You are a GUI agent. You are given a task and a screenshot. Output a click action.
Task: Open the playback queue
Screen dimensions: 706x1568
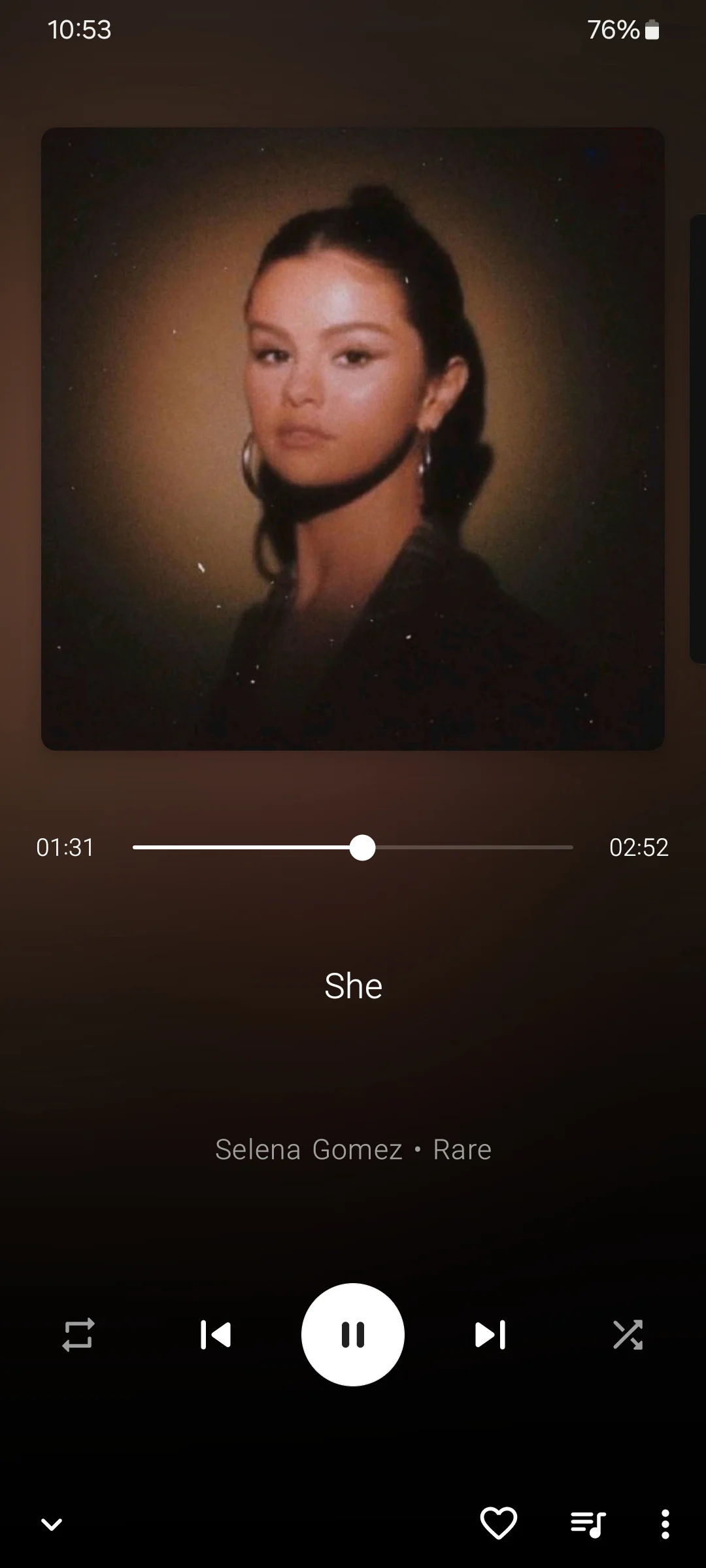click(x=587, y=1524)
